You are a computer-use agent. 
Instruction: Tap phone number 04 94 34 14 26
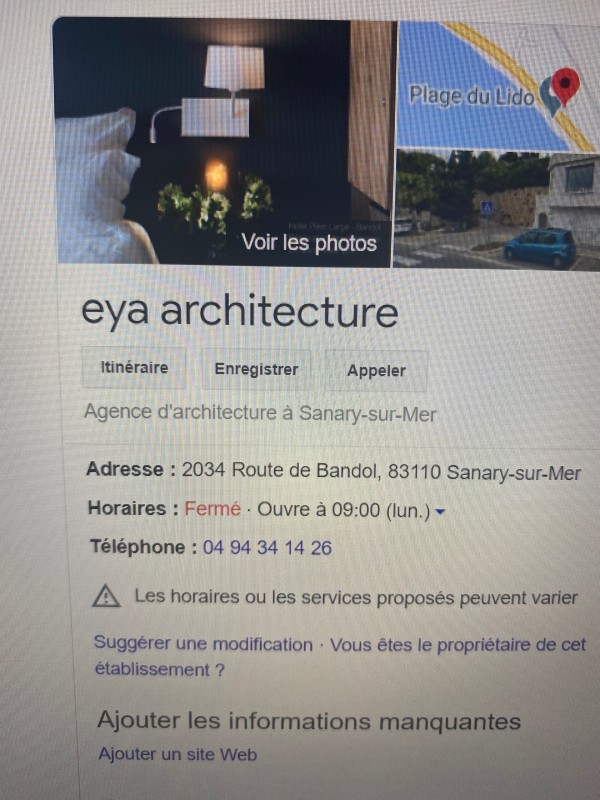267,548
